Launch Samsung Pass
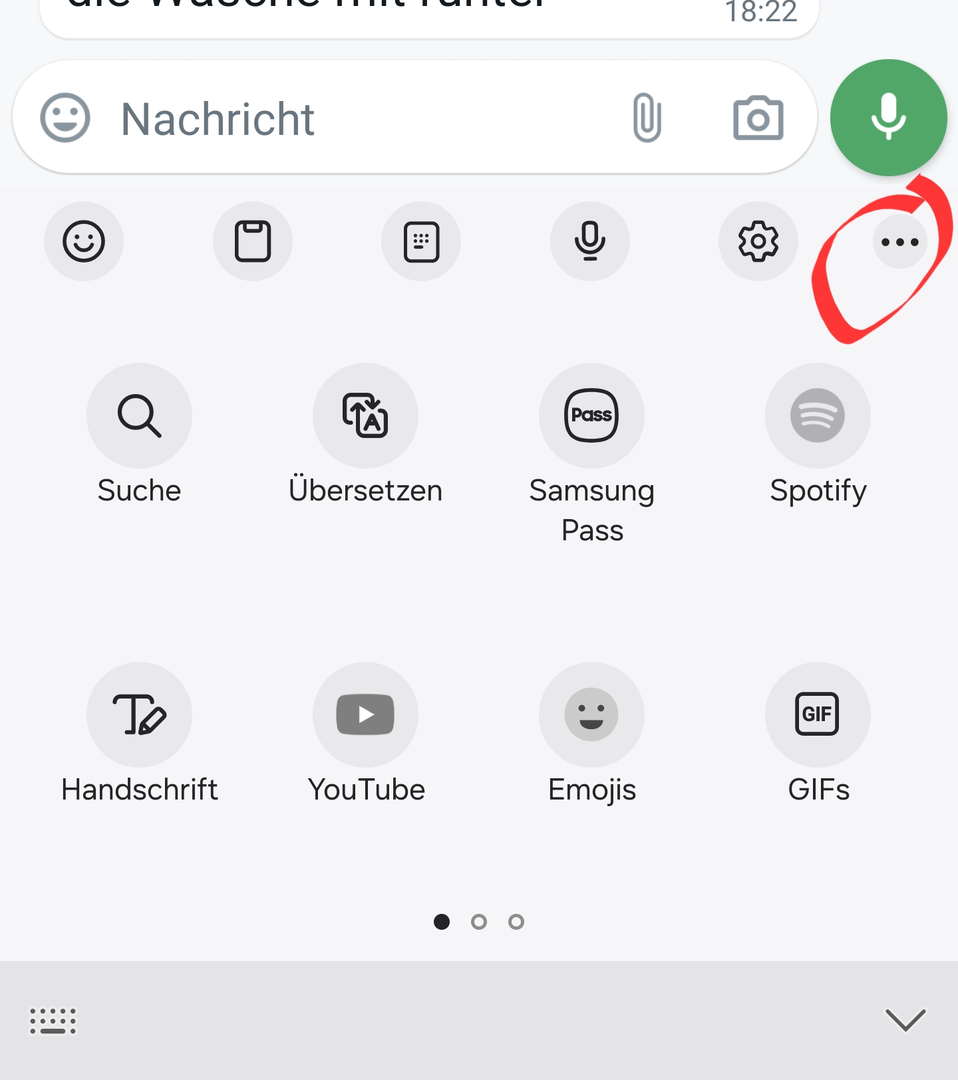This screenshot has width=958, height=1080. (x=591, y=415)
